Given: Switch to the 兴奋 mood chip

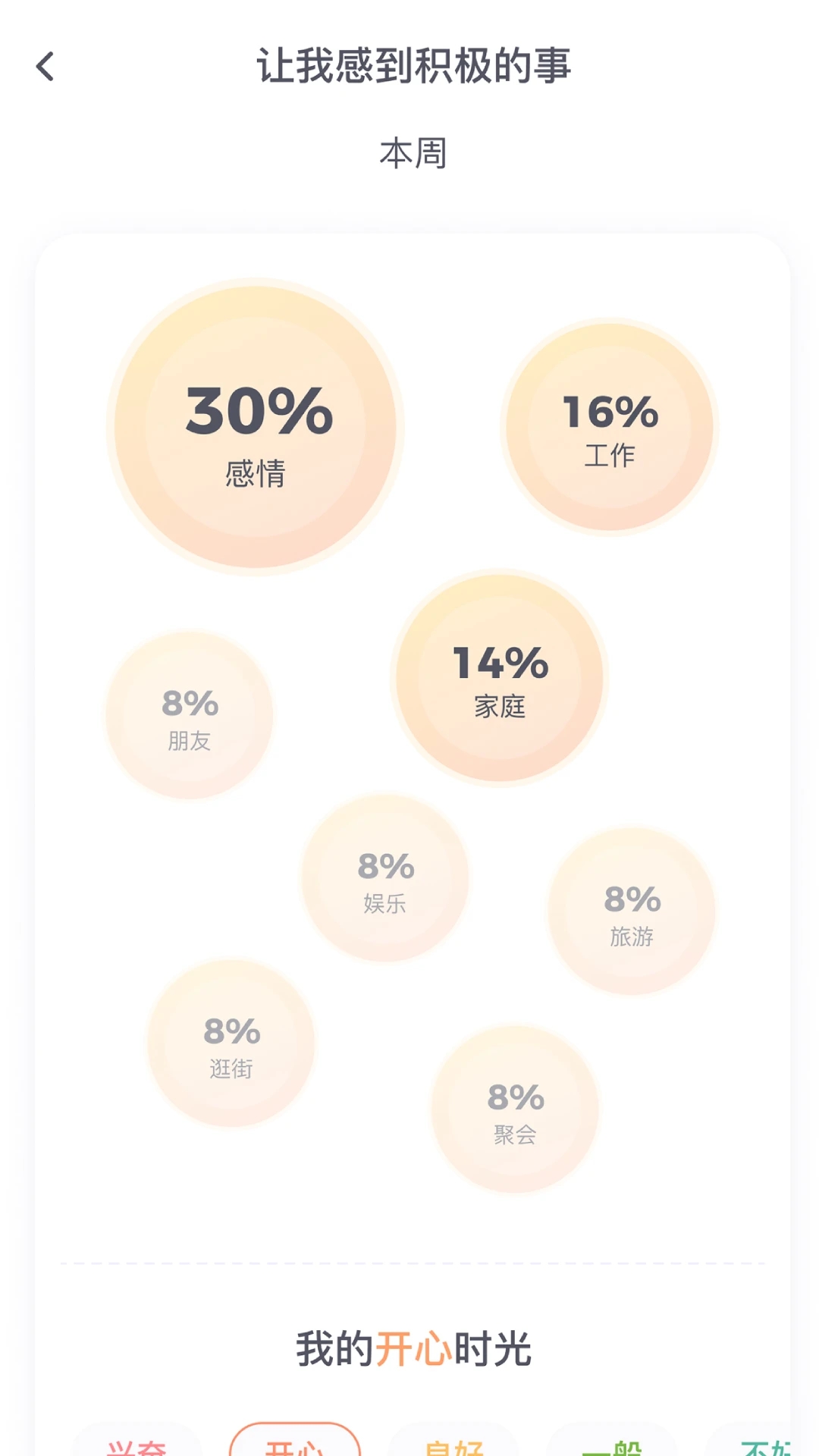Looking at the screenshot, I should (x=136, y=1444).
